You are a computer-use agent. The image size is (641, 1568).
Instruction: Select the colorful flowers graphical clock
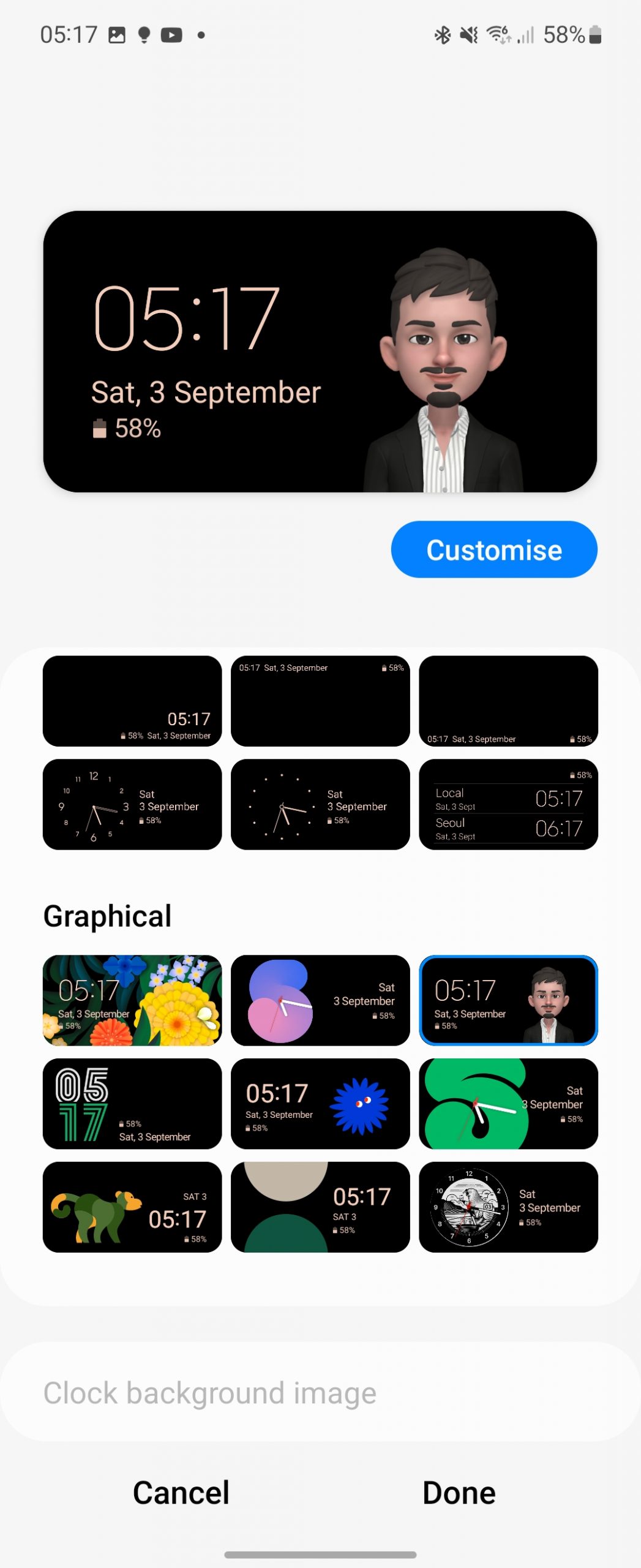tap(132, 1000)
